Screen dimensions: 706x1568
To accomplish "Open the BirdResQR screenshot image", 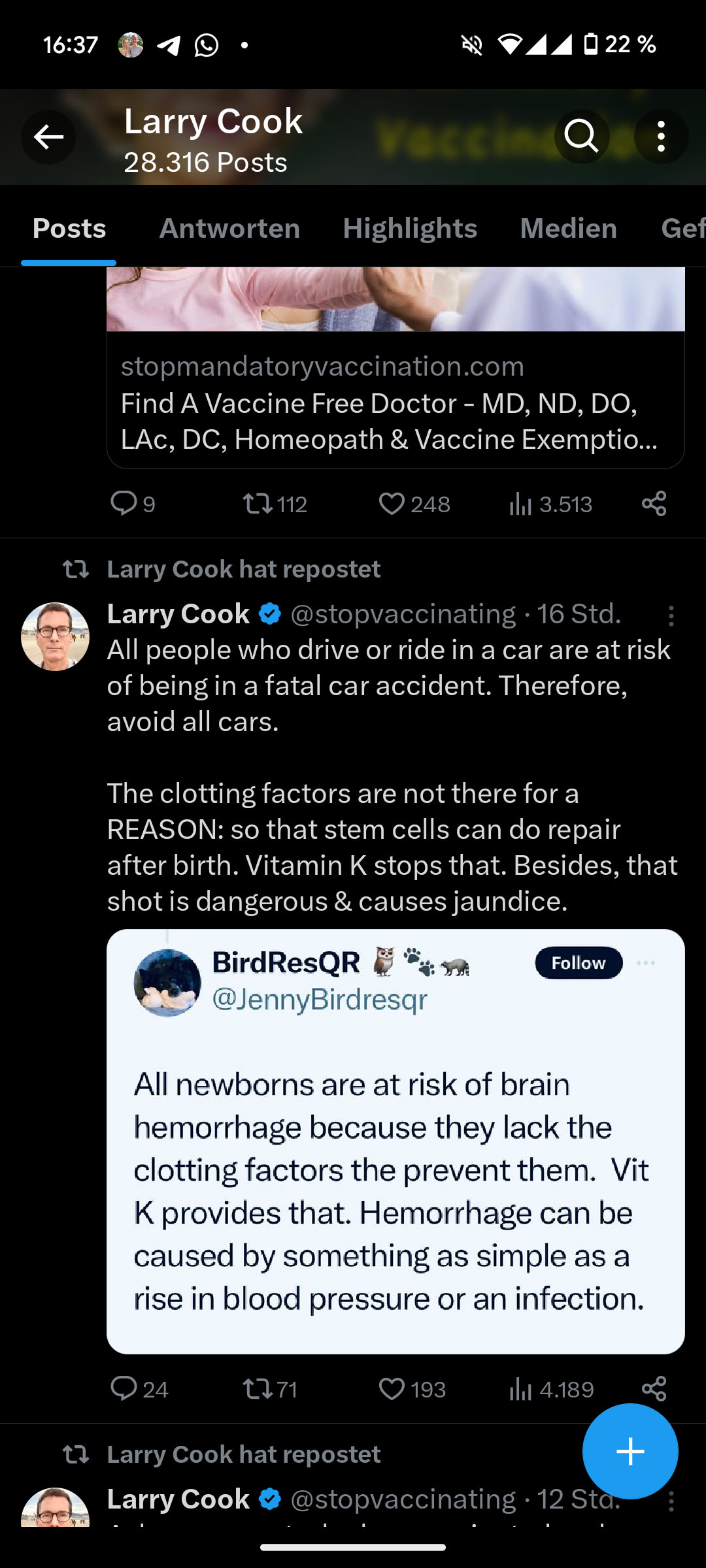I will coord(395,1141).
